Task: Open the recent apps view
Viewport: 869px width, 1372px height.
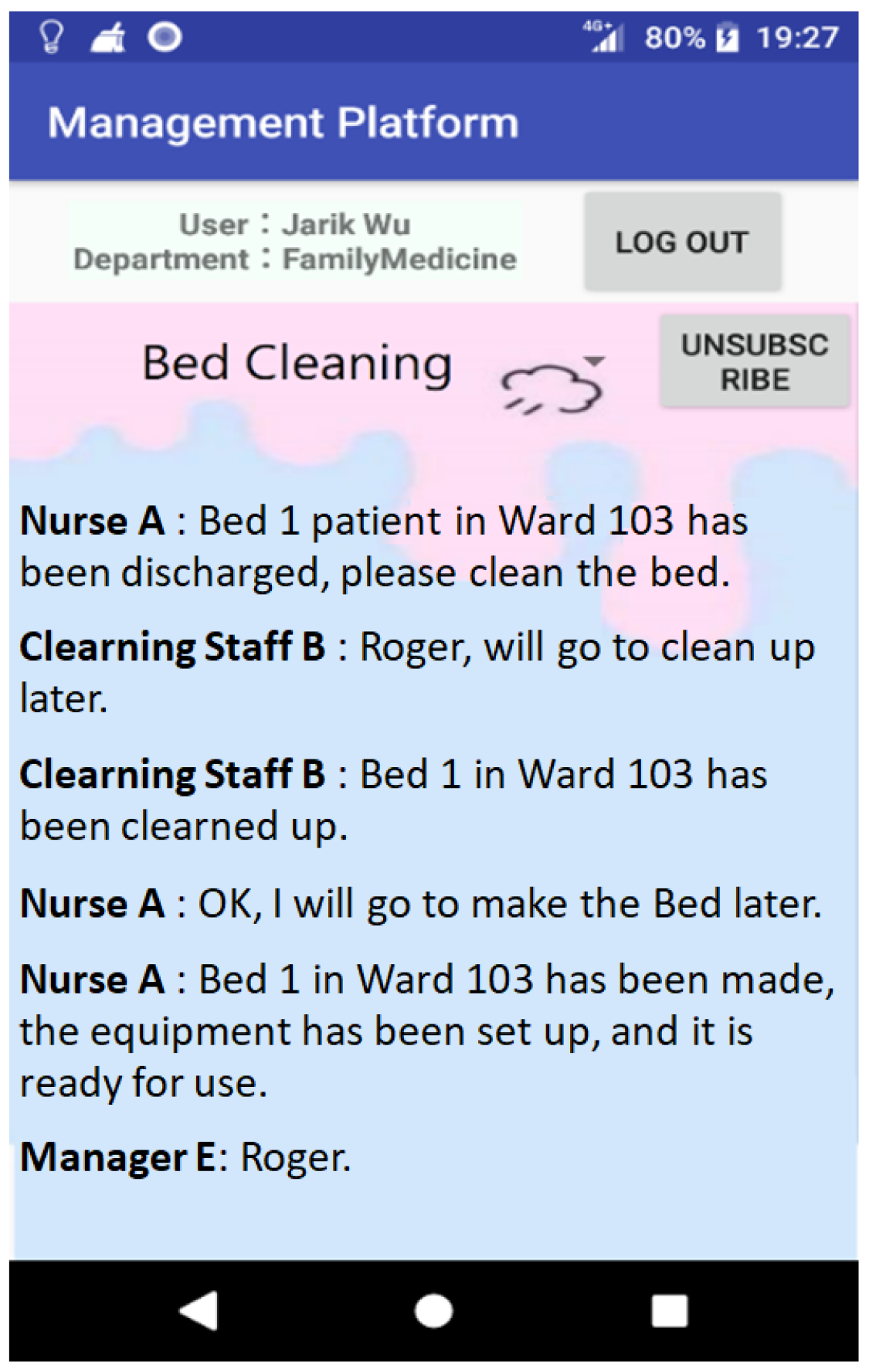Action: click(x=669, y=1309)
